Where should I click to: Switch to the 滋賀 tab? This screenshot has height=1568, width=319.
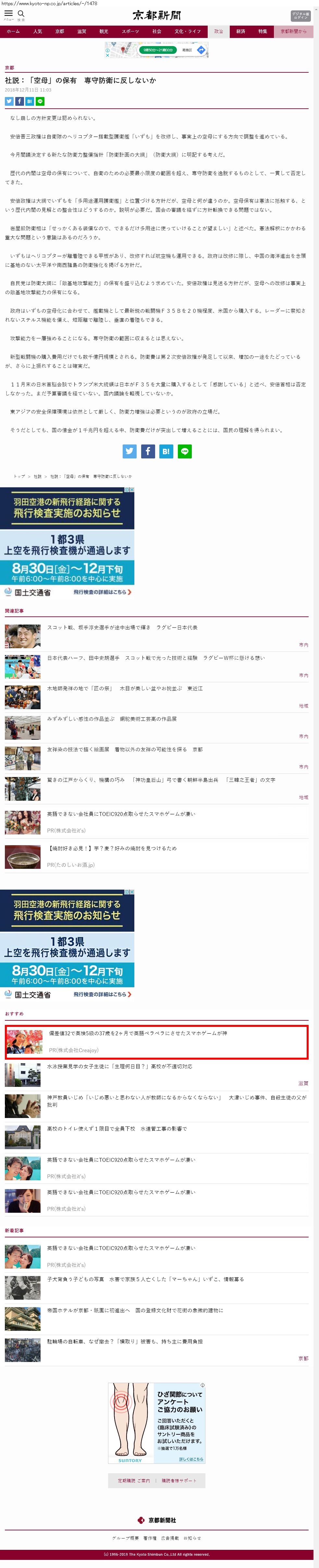[81, 31]
